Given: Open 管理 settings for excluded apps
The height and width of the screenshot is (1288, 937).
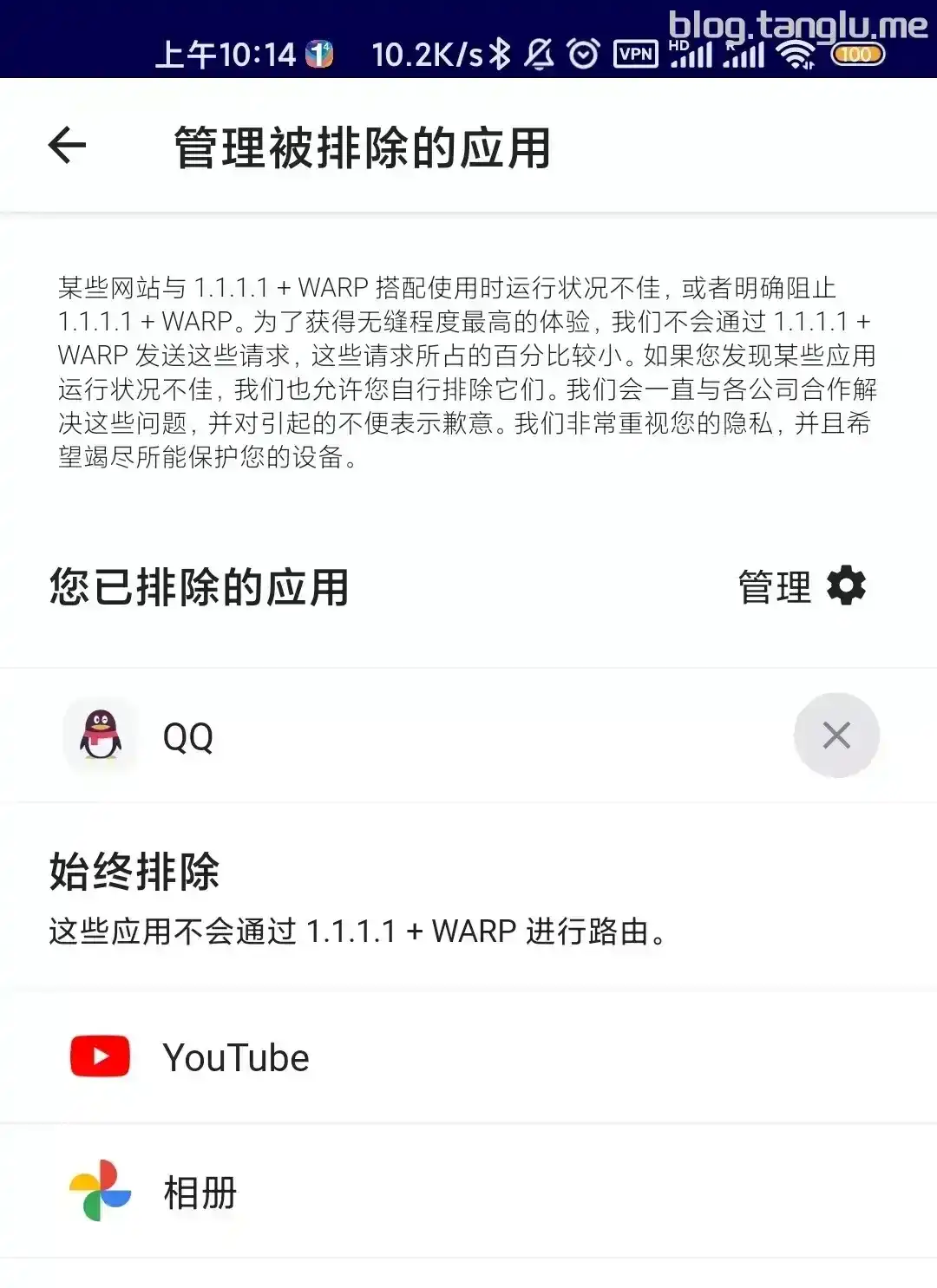Looking at the screenshot, I should [801, 587].
